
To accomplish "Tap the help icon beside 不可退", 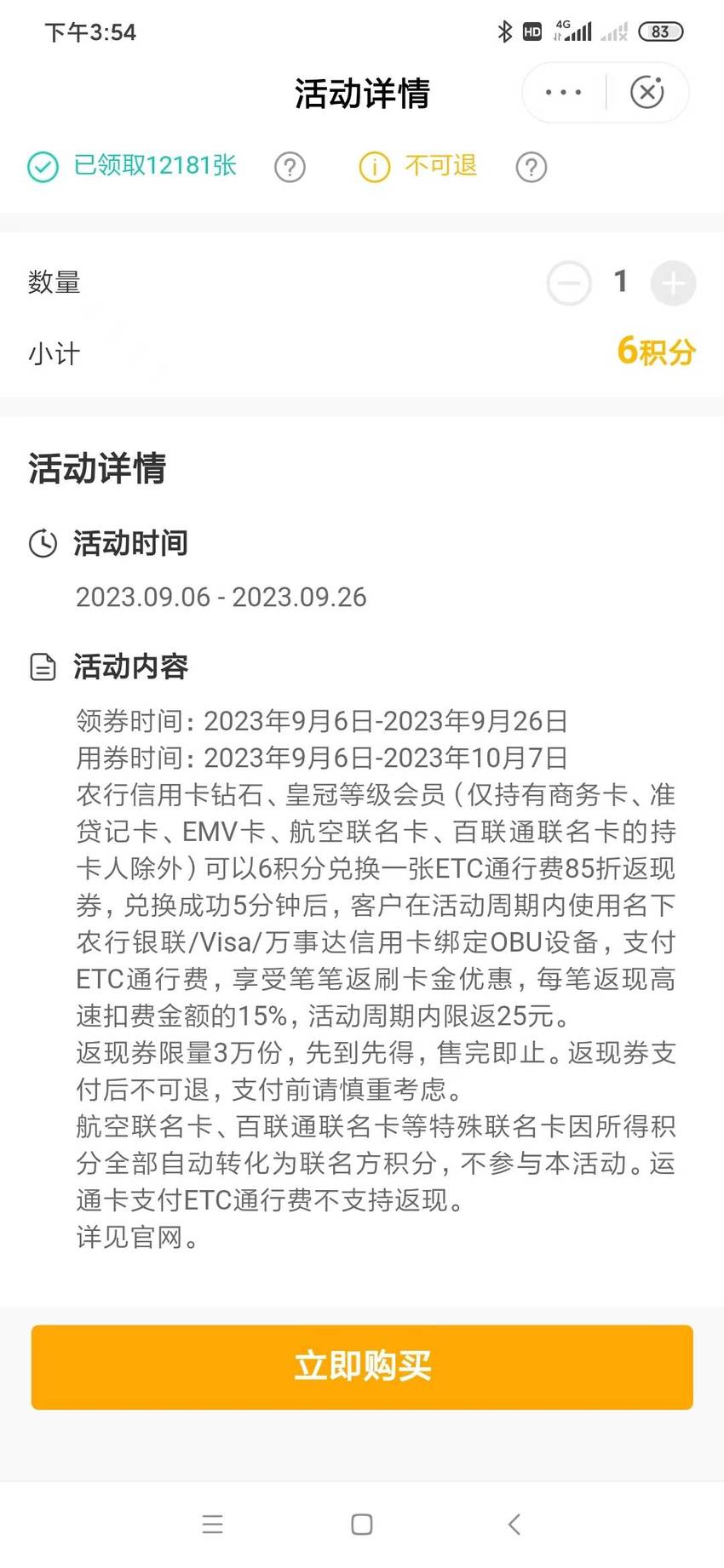I will [x=532, y=167].
